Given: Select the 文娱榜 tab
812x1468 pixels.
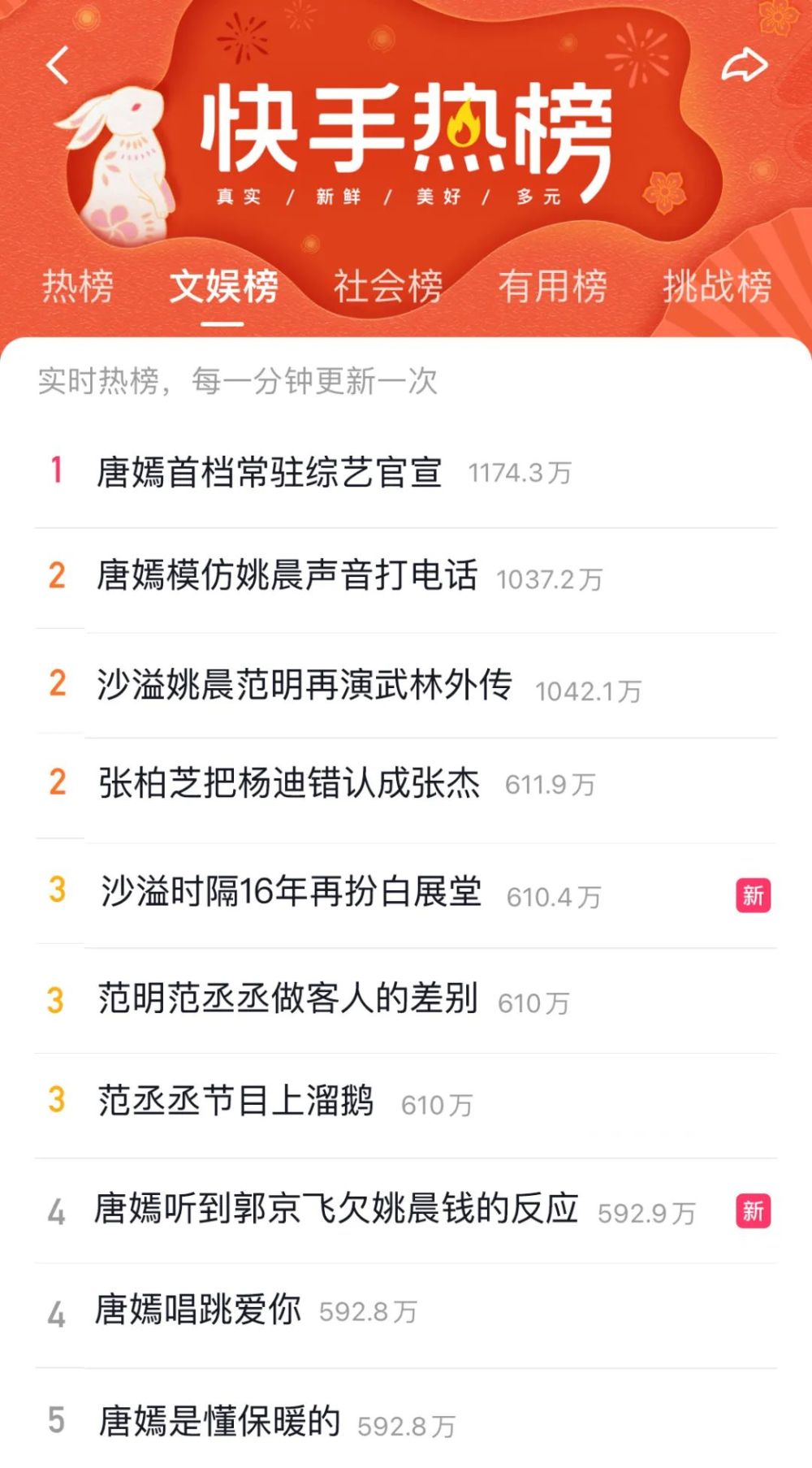Looking at the screenshot, I should coord(223,287).
